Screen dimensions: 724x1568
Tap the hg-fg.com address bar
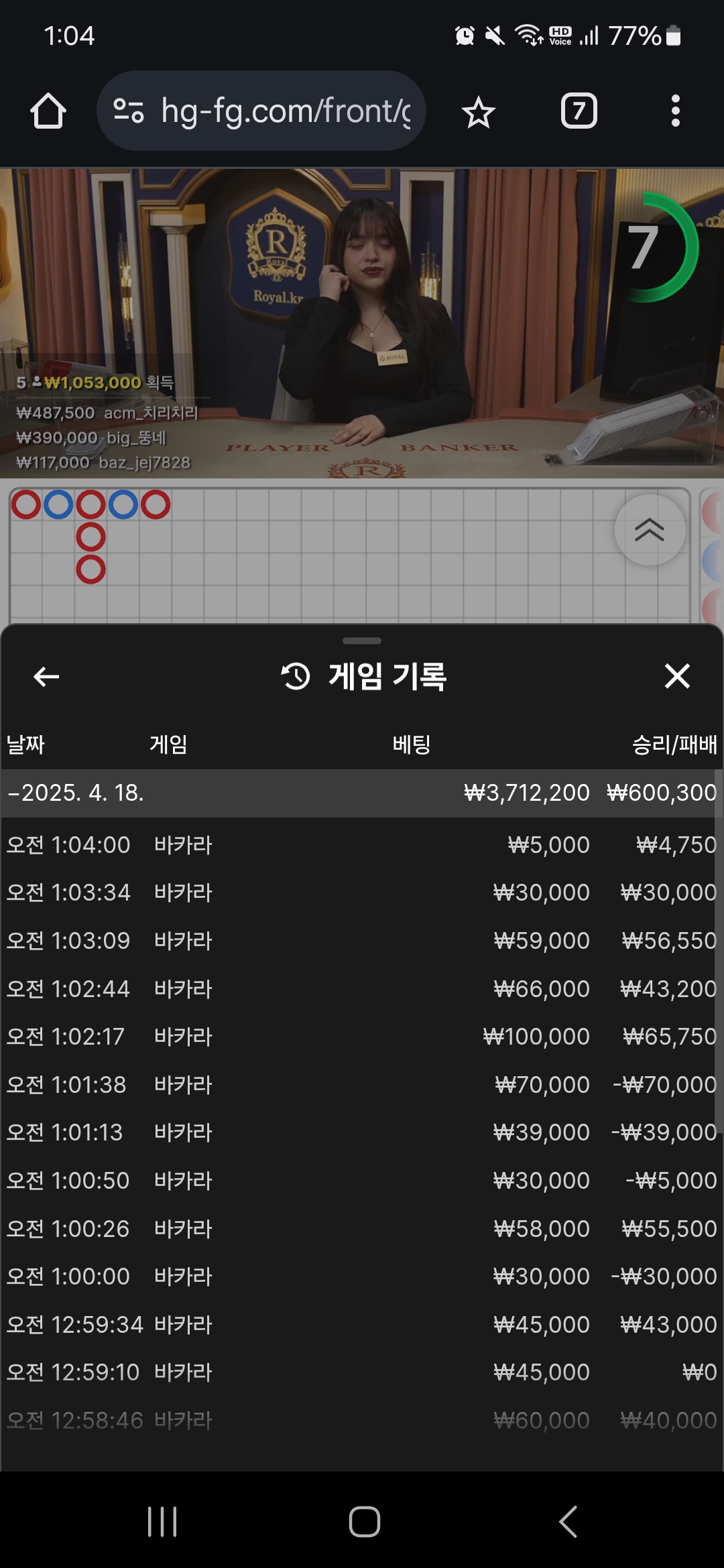click(285, 111)
